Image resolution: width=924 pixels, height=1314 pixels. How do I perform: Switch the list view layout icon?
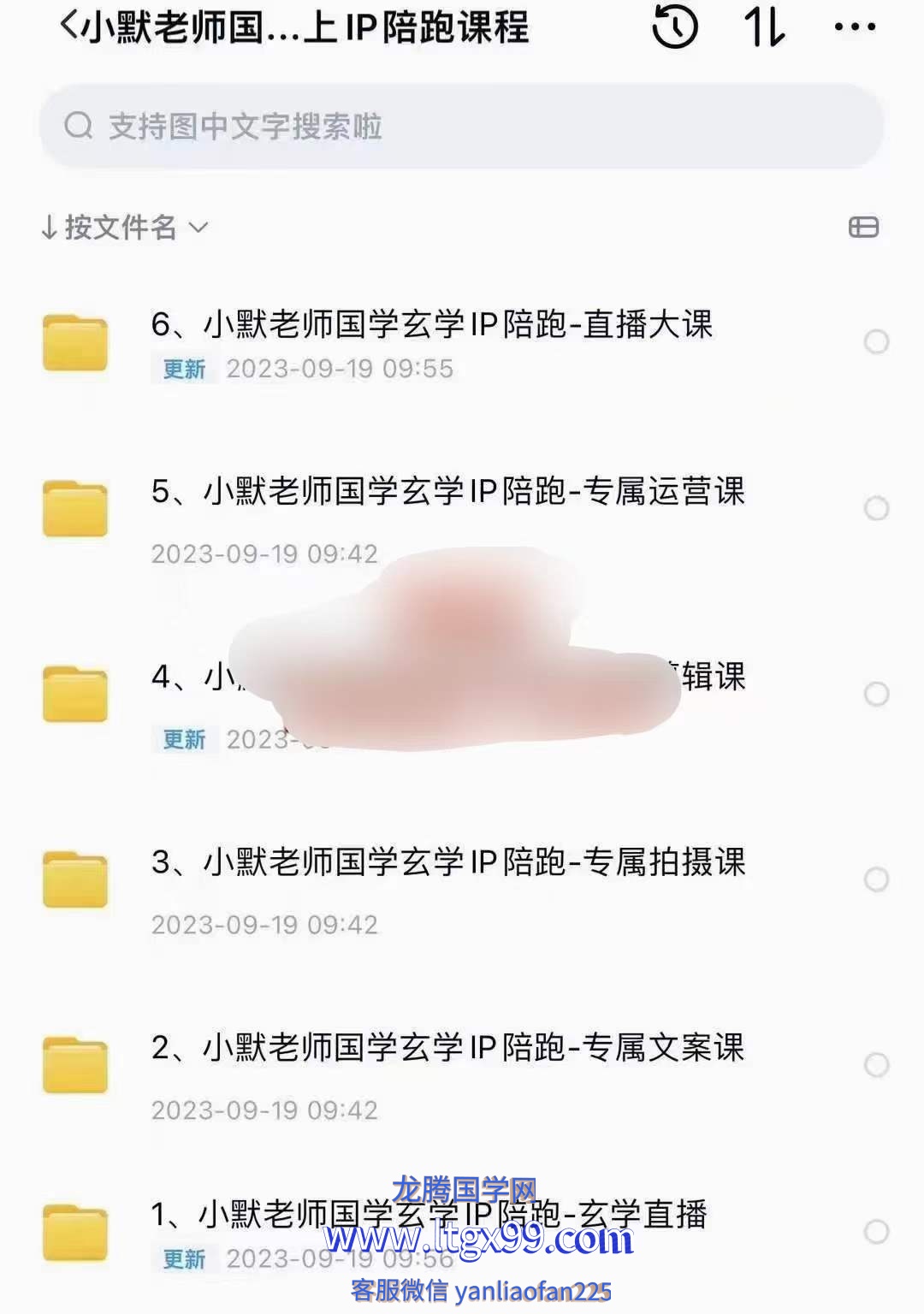point(863,228)
